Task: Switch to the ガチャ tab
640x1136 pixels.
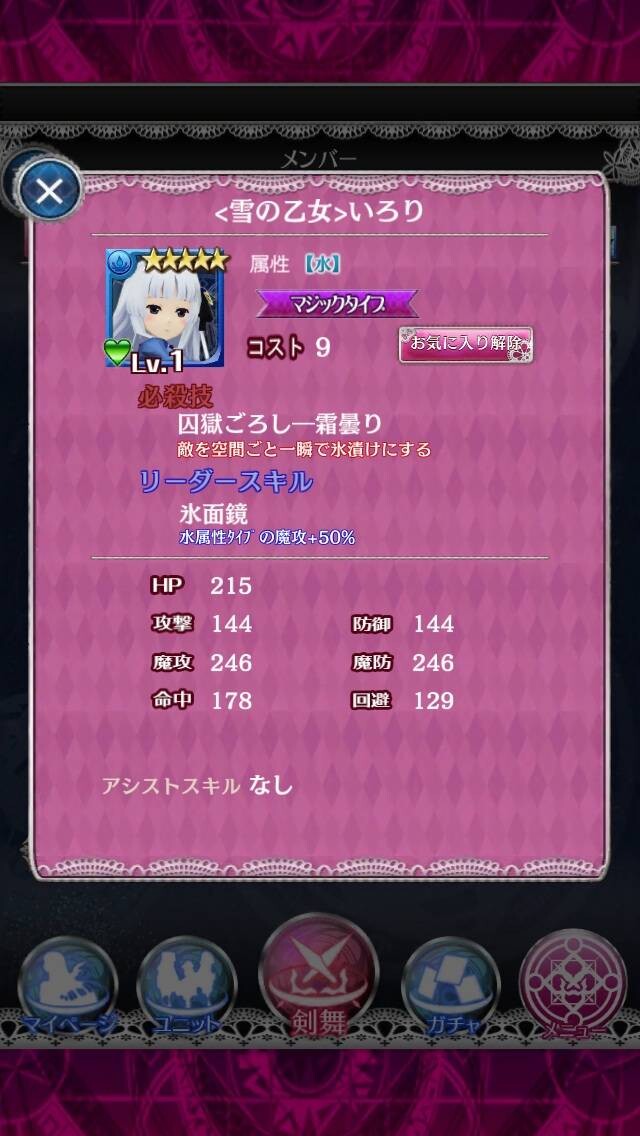Action: tap(451, 989)
